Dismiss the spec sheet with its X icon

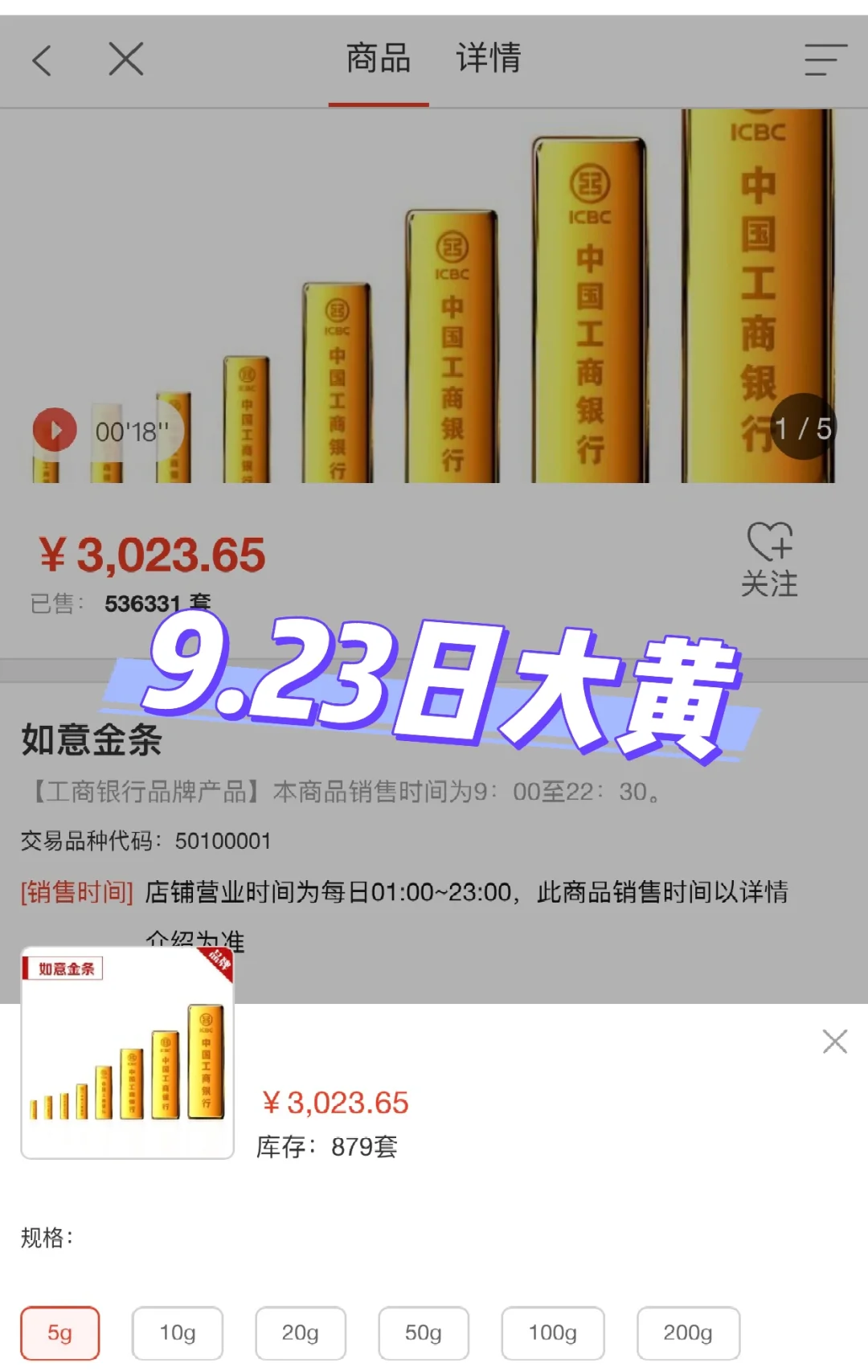coord(835,1041)
